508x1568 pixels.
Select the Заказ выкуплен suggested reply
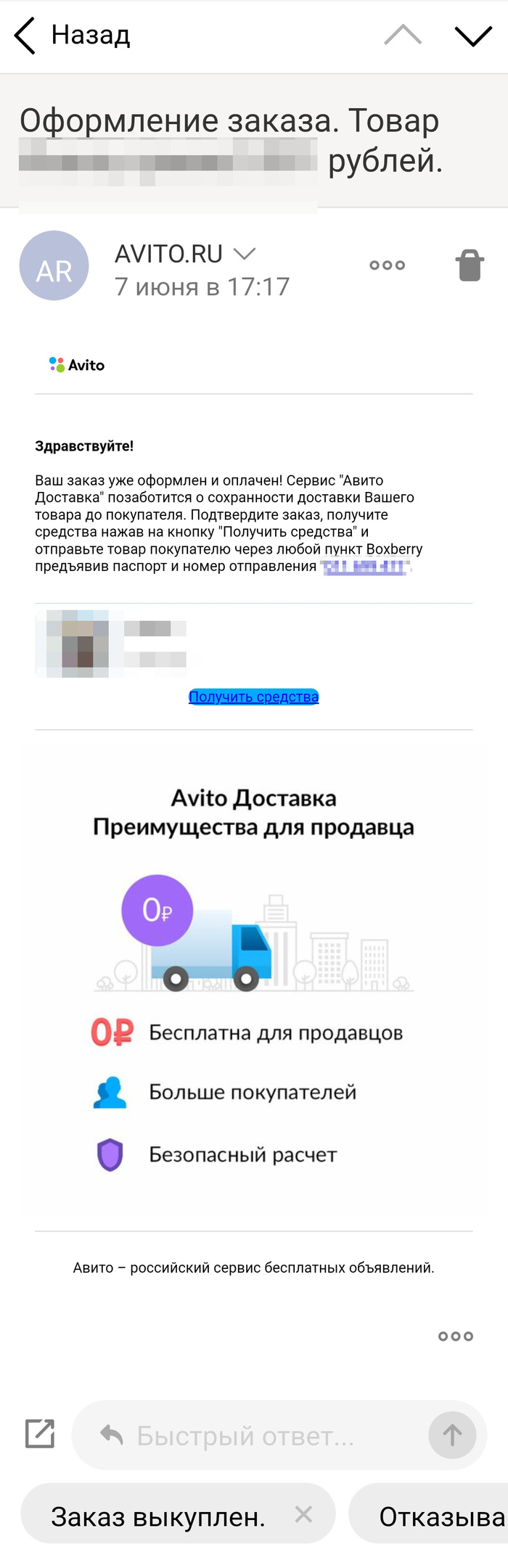pyautogui.click(x=157, y=1516)
